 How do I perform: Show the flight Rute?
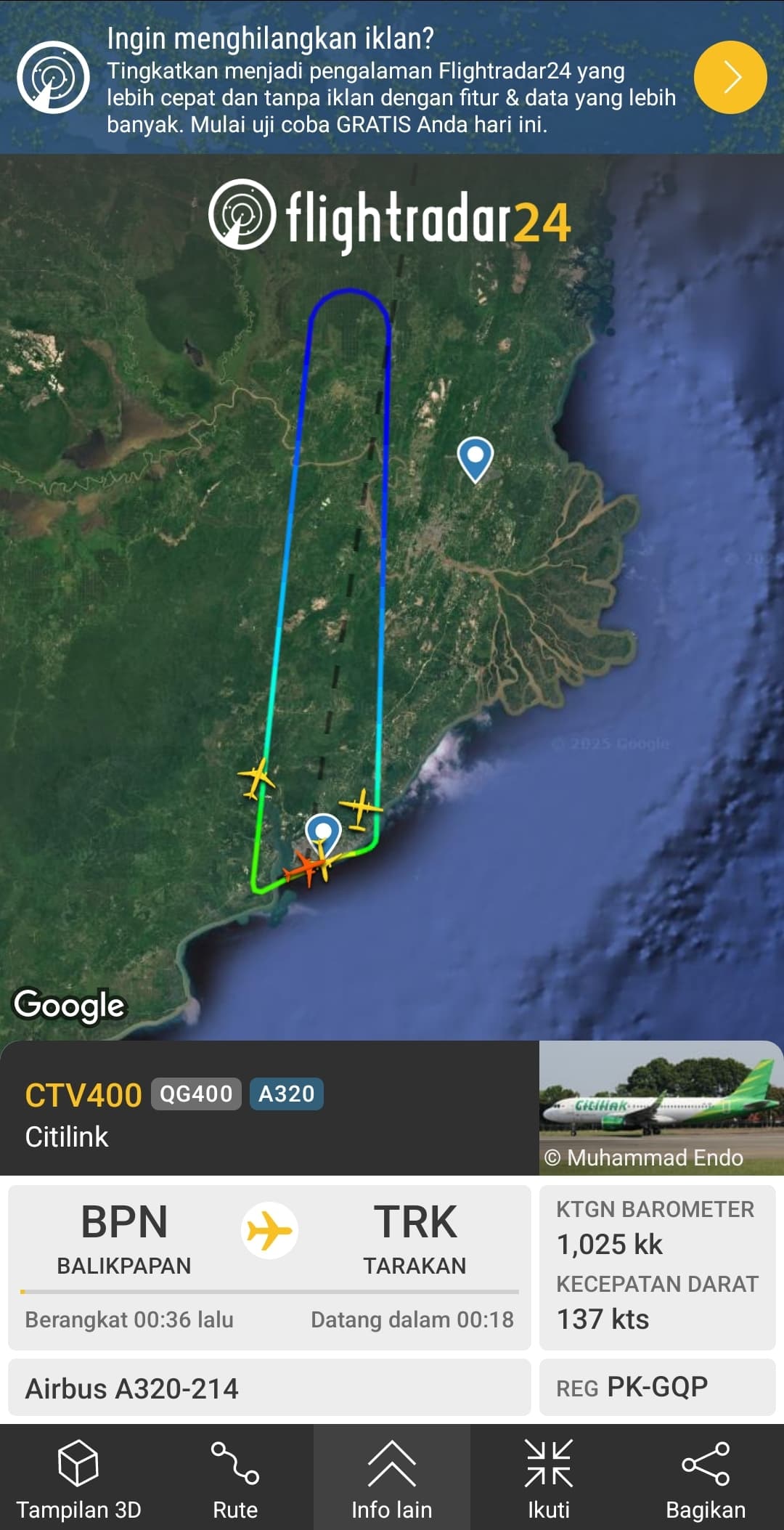[235, 1478]
